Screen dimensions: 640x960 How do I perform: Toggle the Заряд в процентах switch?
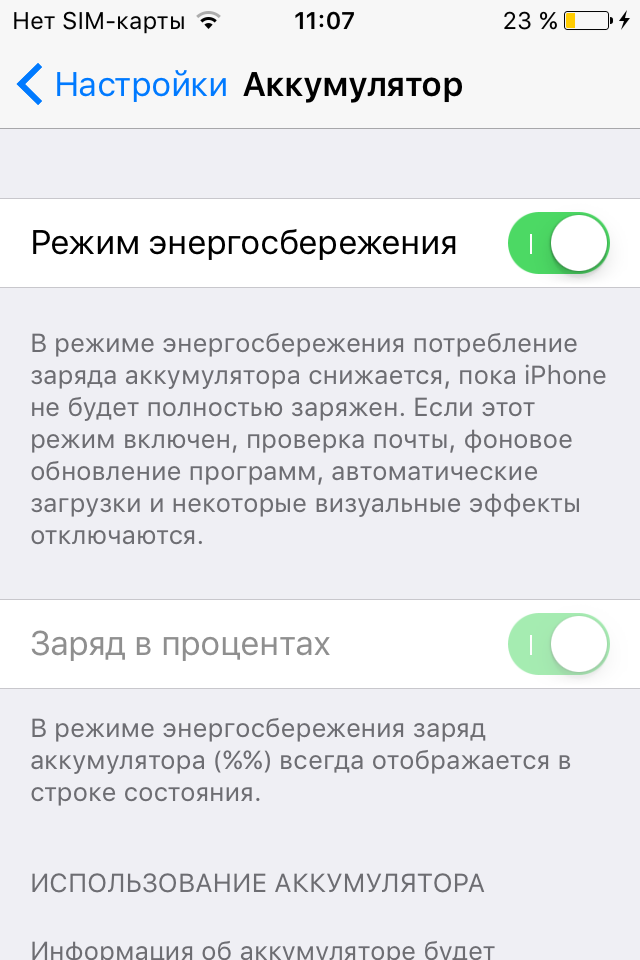[x=558, y=645]
